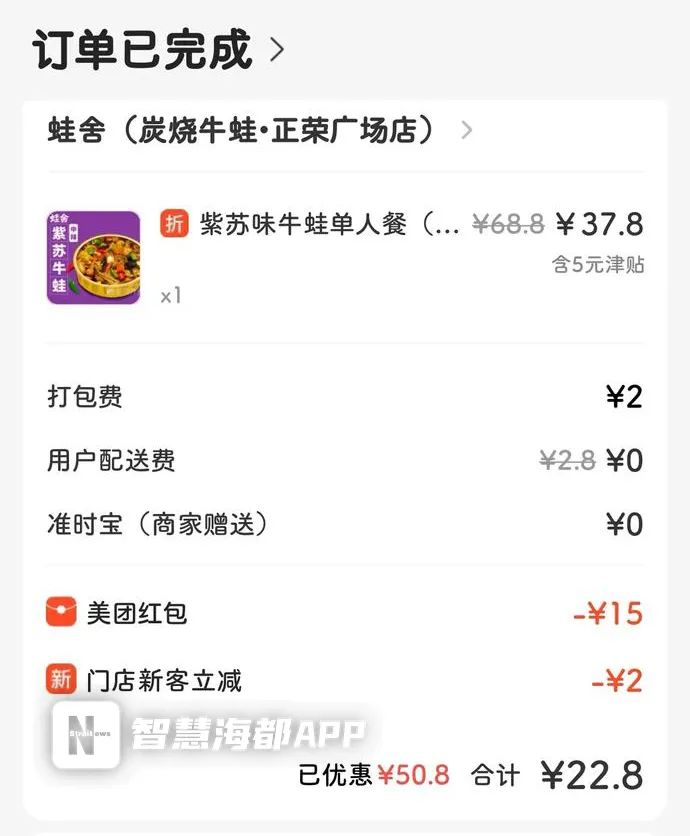View the 紫苏味牛蛙单人餐 item
This screenshot has height=836, width=690.
pyautogui.click(x=329, y=224)
